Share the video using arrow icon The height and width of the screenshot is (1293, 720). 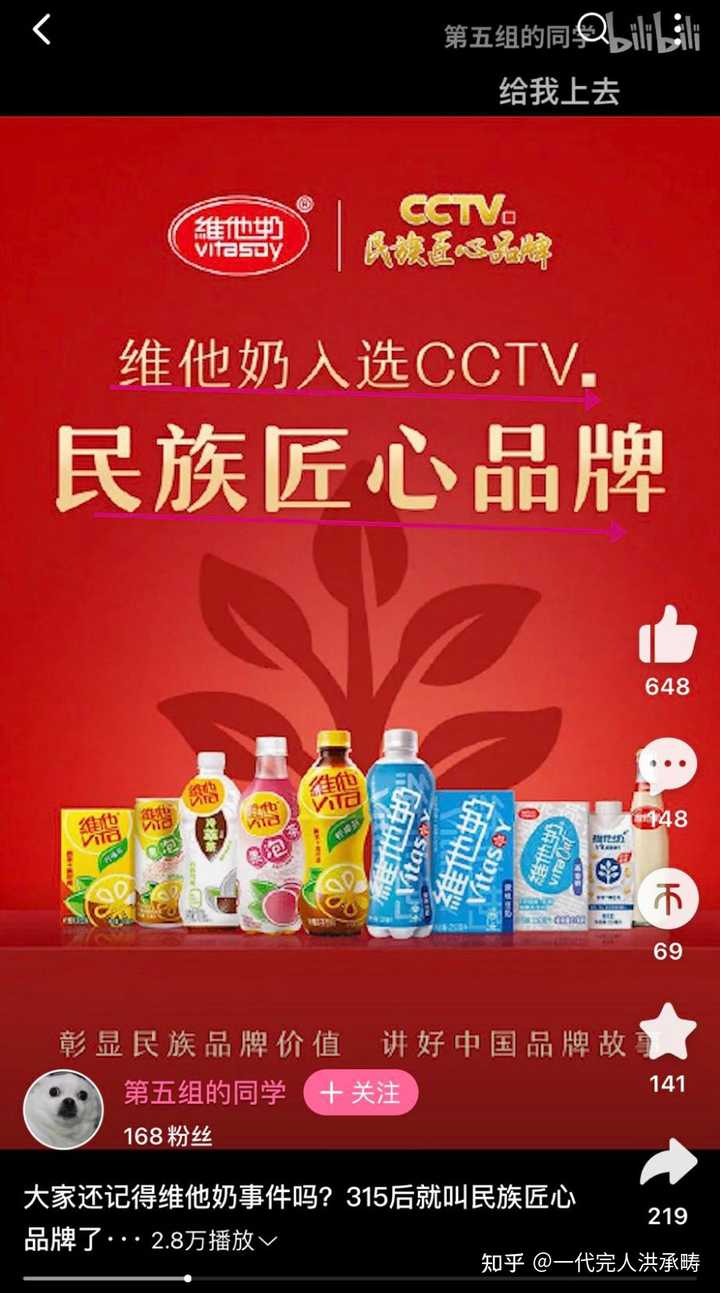[x=667, y=1164]
